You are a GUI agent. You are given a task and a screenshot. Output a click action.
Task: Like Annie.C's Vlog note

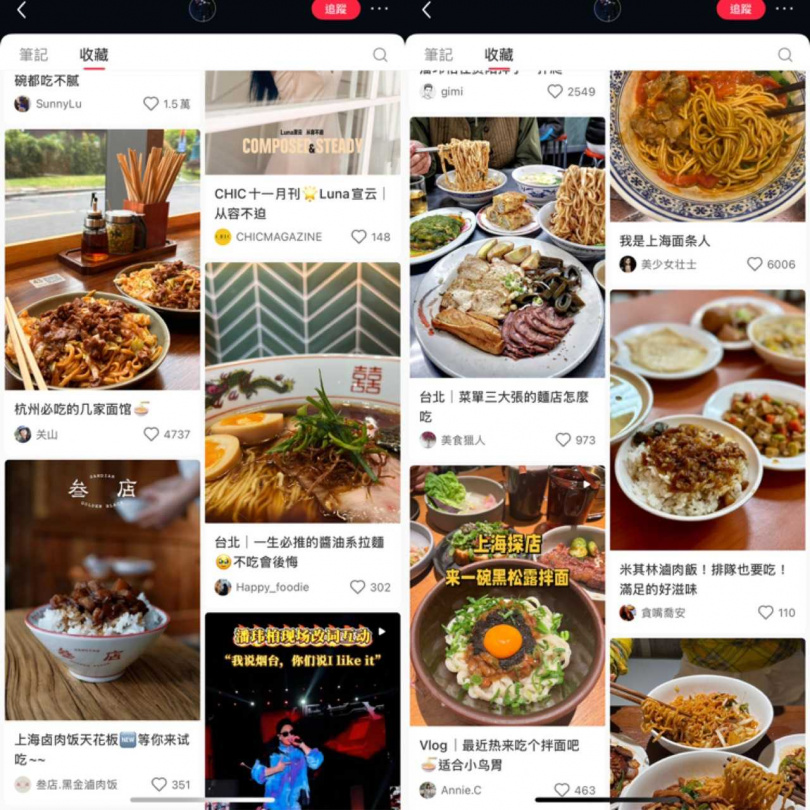[562, 790]
